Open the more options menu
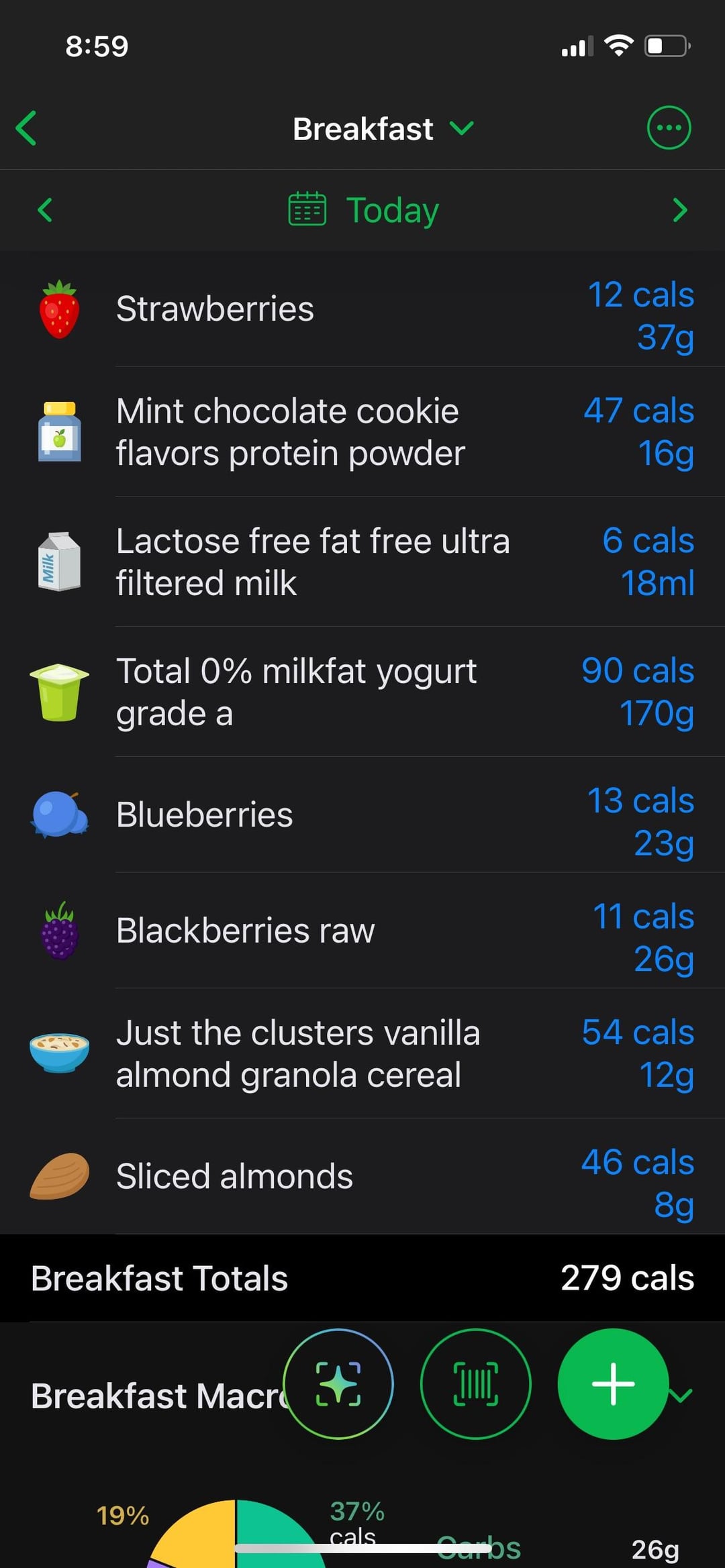The image size is (725, 1568). click(669, 128)
